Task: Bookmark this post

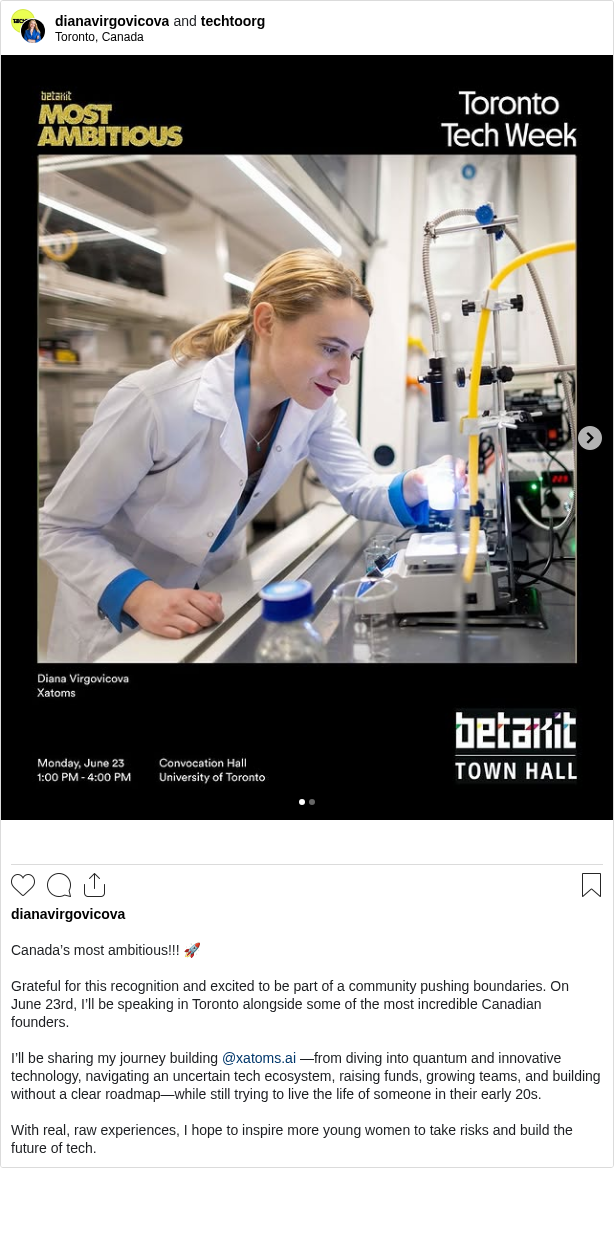Action: 591,885
